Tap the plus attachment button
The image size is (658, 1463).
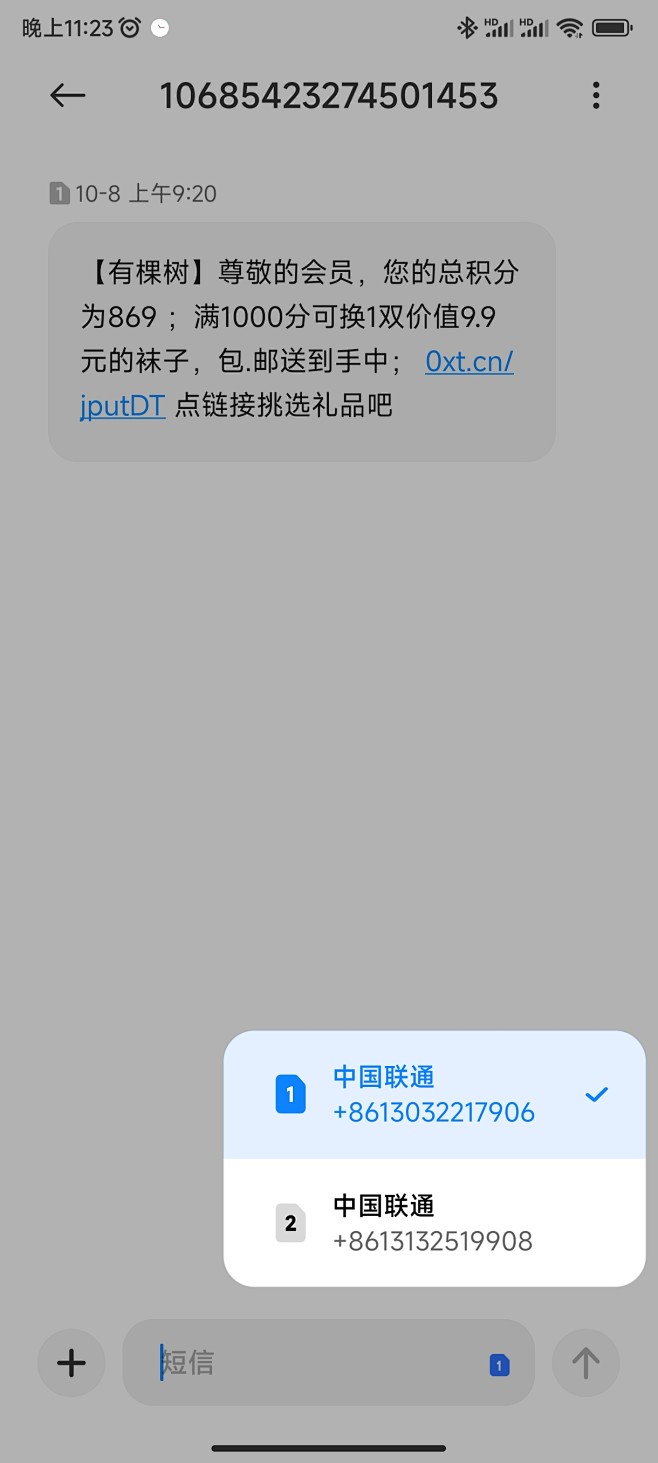point(71,1363)
